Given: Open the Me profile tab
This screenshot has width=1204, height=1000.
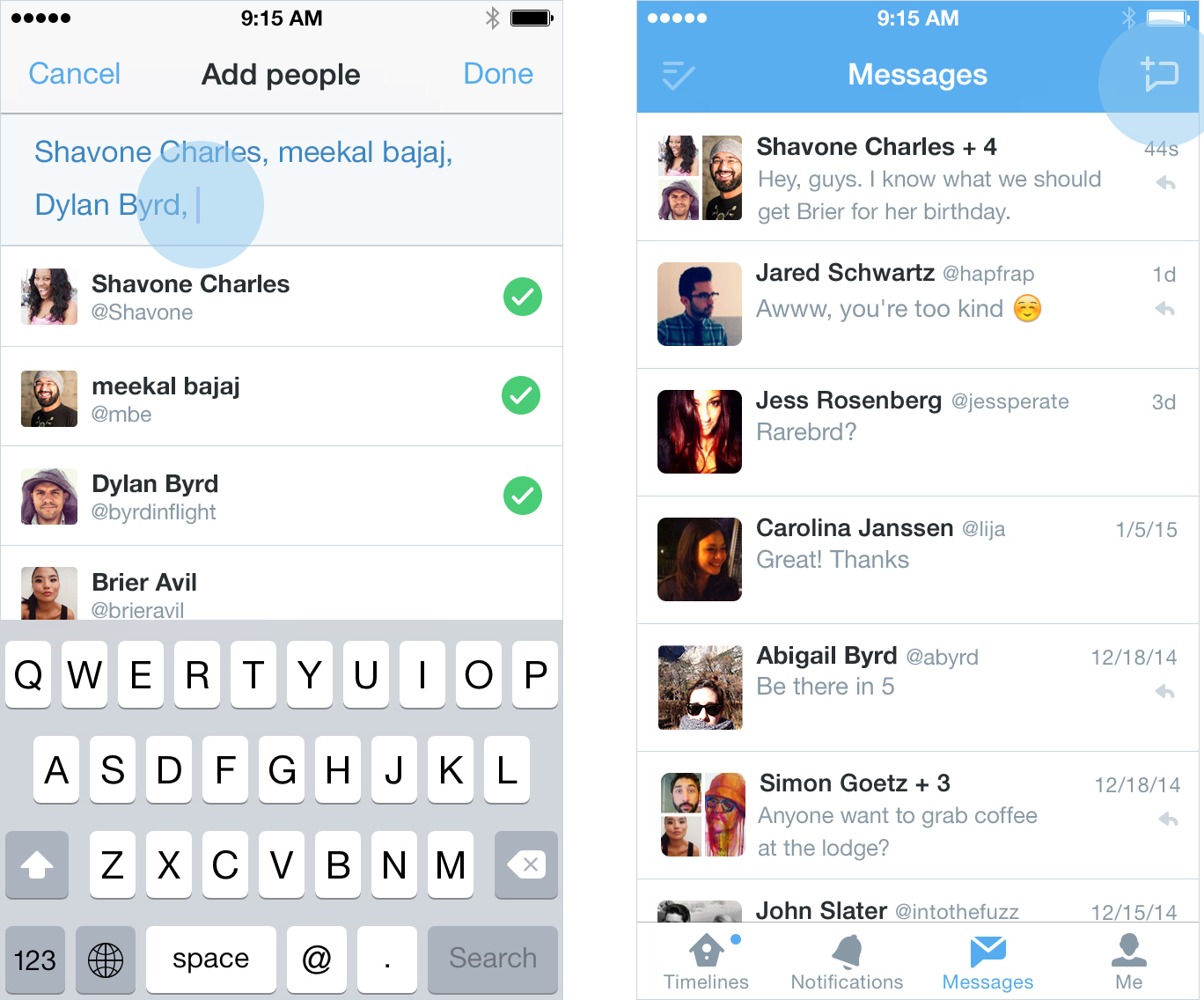Looking at the screenshot, I should click(1128, 962).
